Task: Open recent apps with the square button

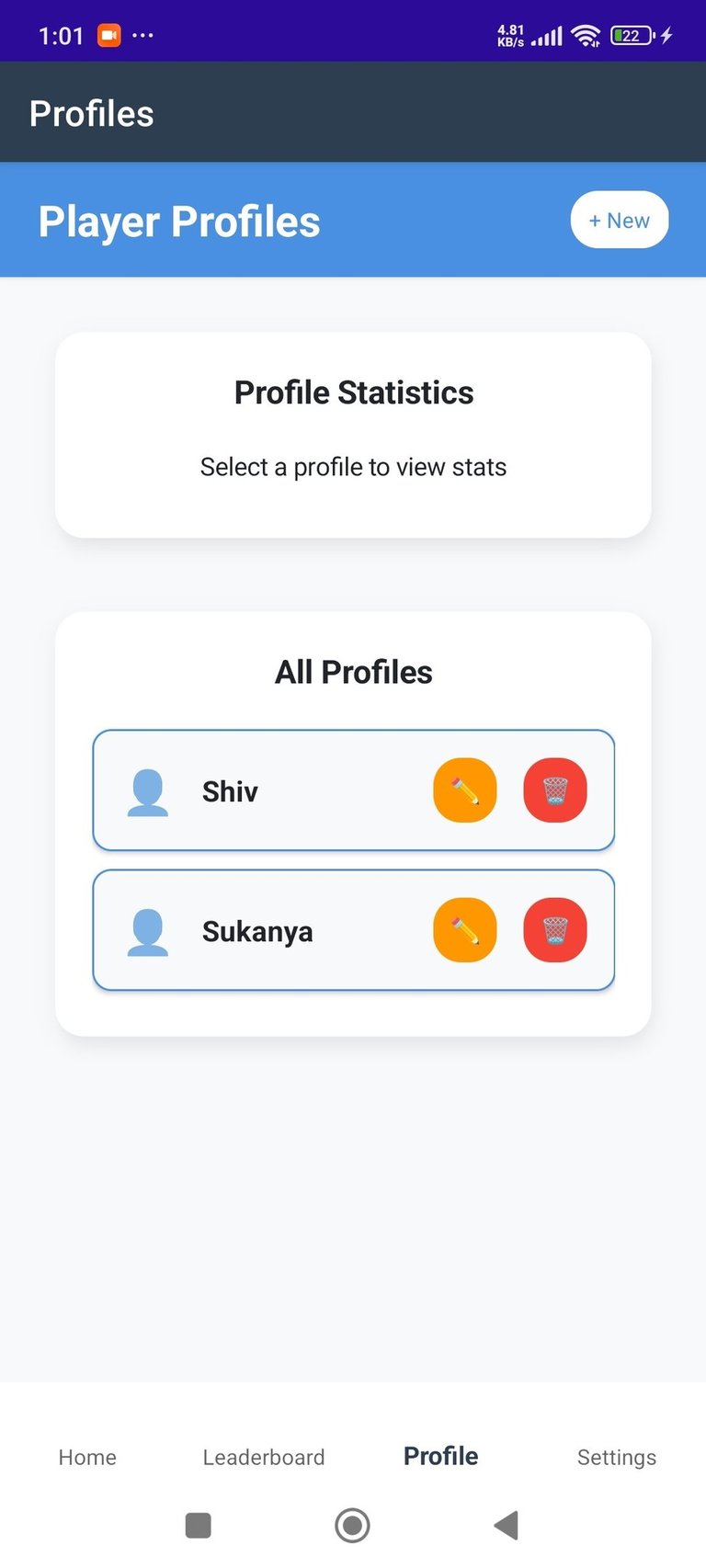Action: tap(199, 1526)
